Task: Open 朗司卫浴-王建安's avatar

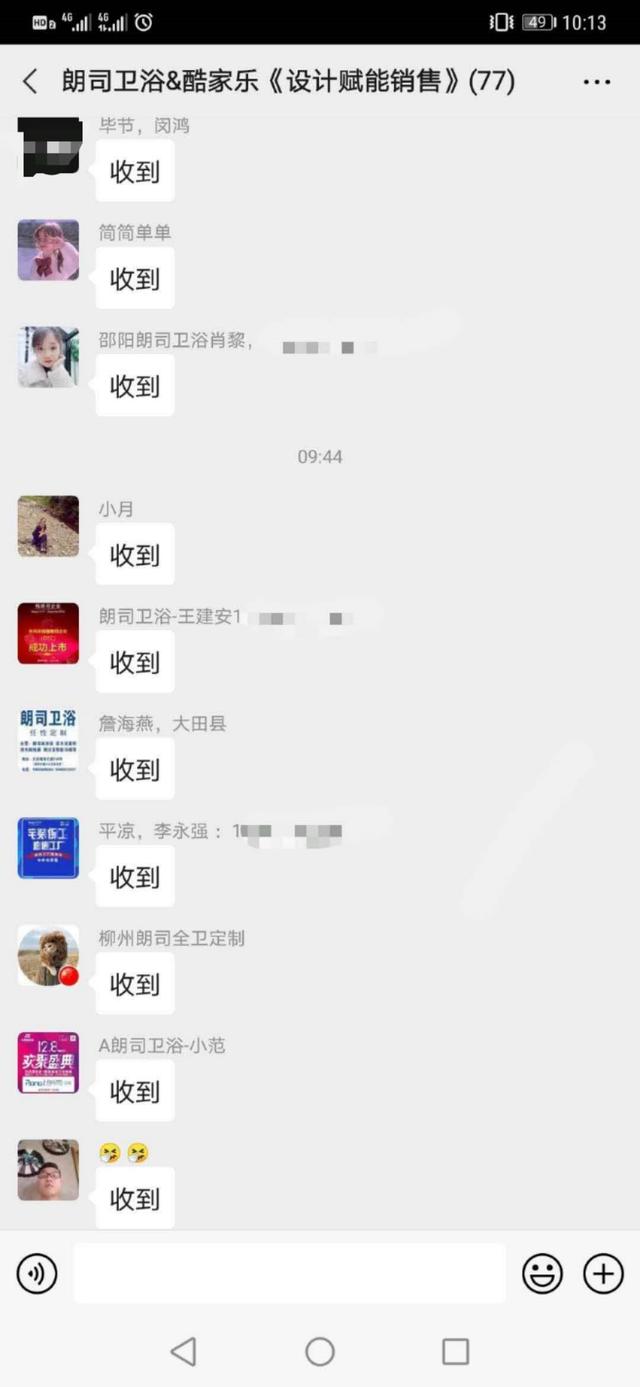Action: click(x=48, y=633)
